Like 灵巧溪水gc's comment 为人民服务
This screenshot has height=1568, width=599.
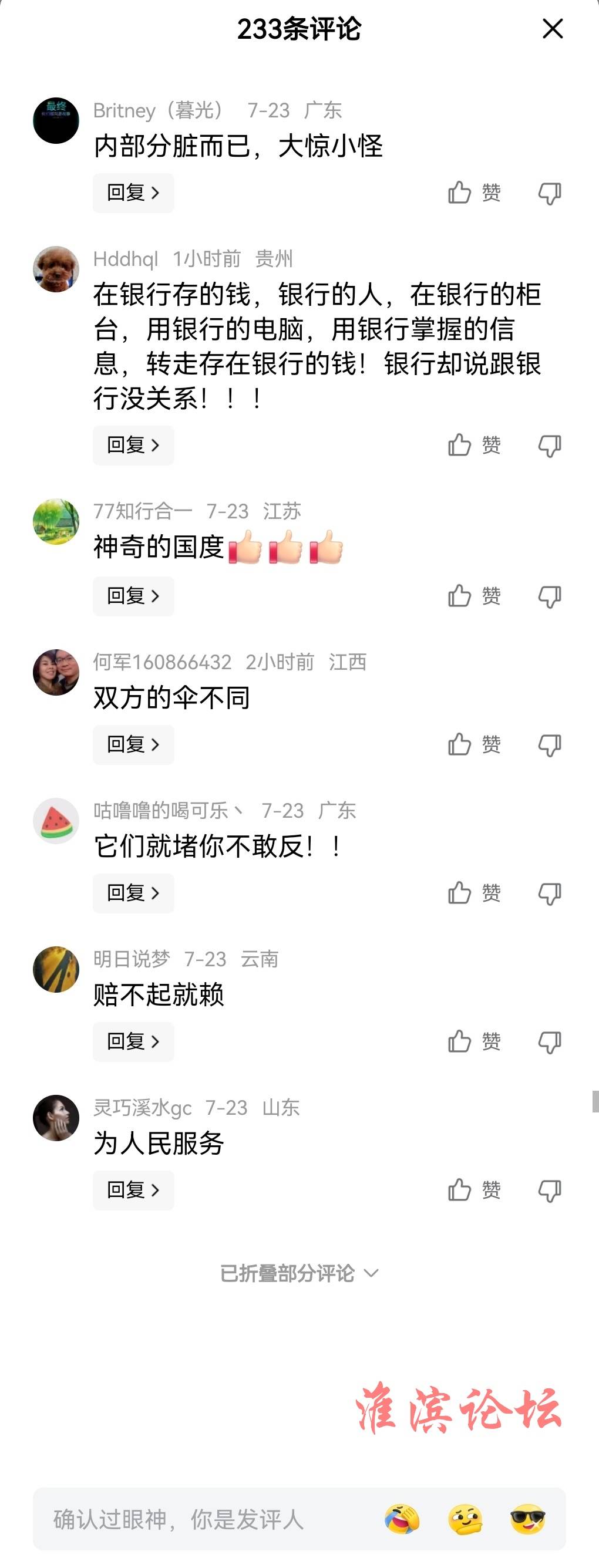(x=473, y=1190)
